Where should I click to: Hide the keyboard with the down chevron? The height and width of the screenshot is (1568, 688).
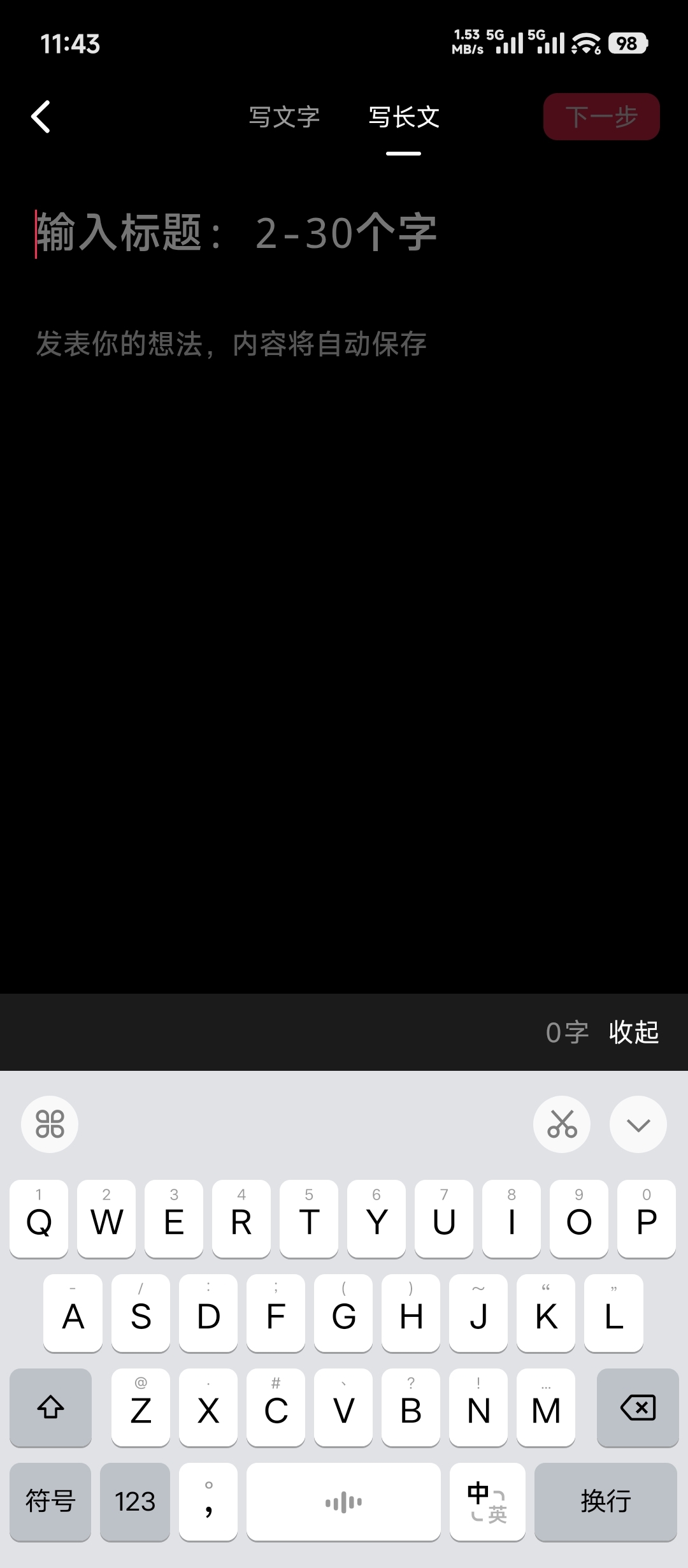point(638,1124)
